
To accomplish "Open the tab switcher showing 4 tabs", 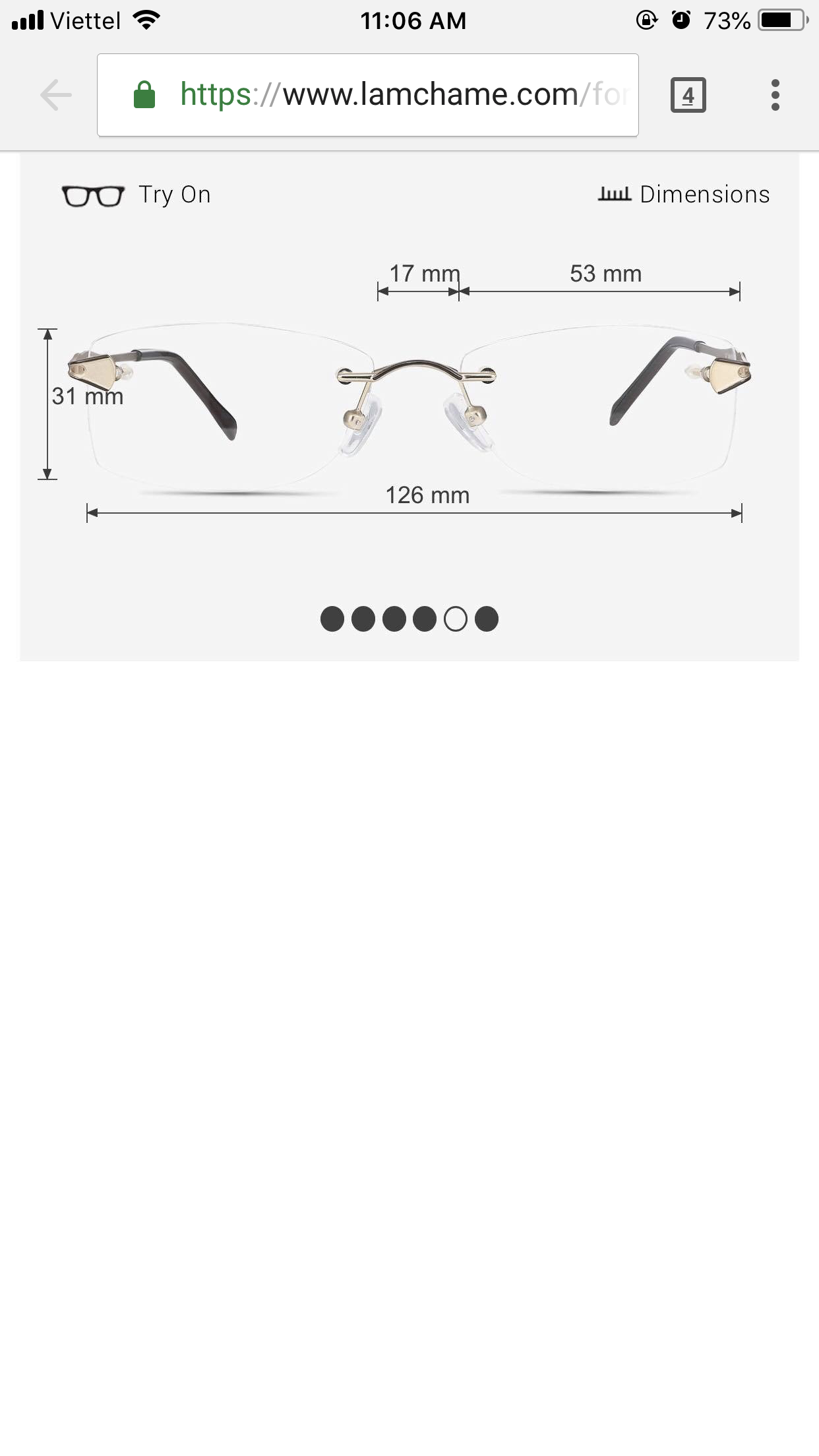I will coord(688,96).
